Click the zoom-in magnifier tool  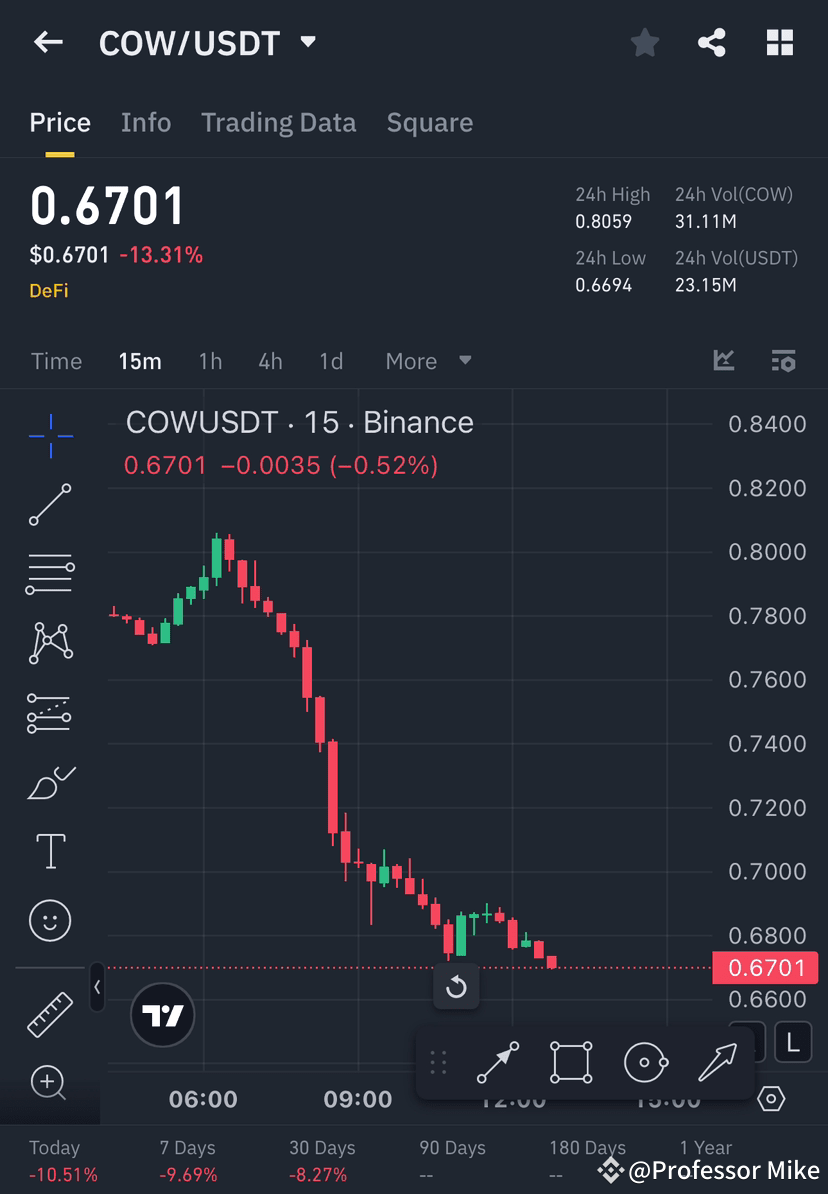point(50,1084)
